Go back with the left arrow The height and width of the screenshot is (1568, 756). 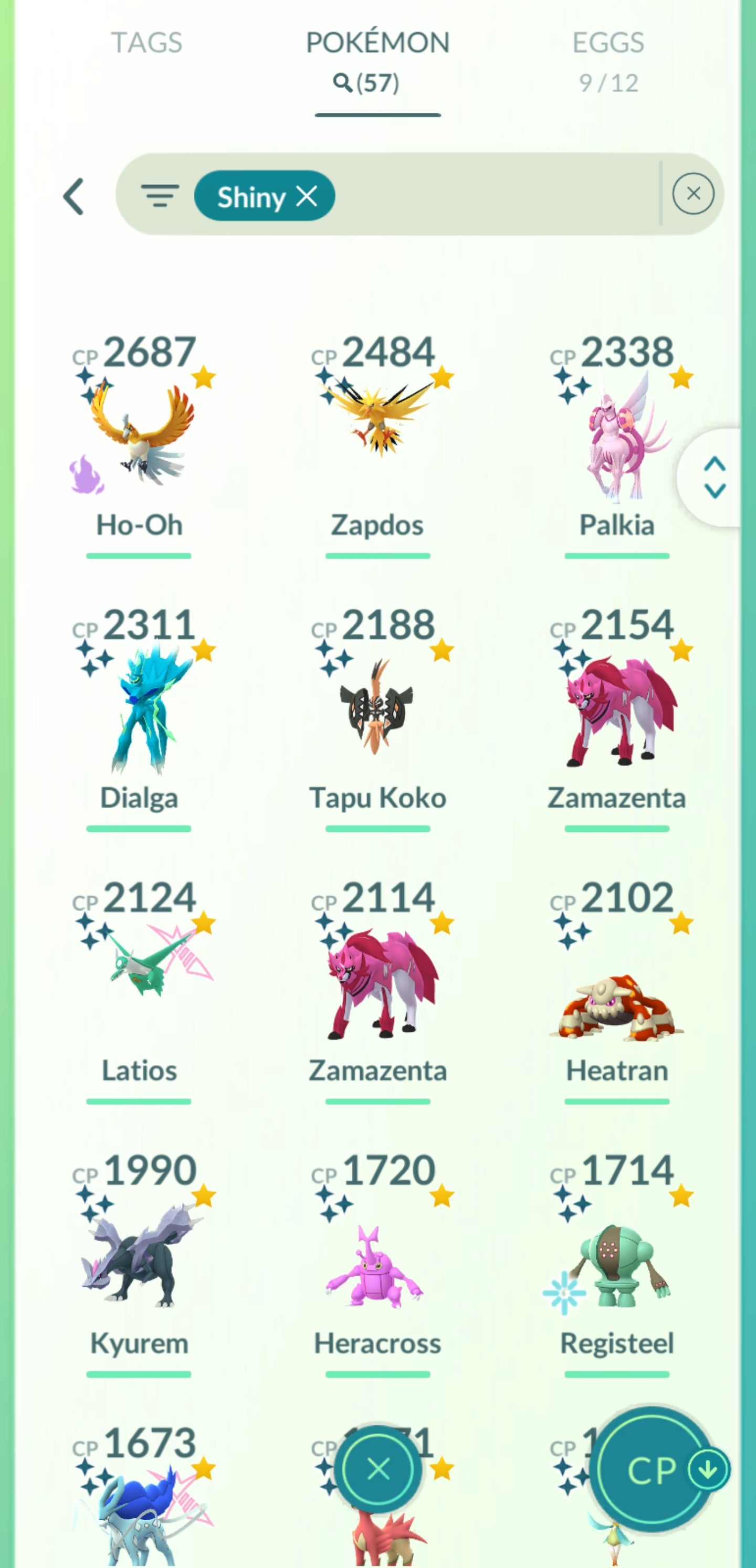pyautogui.click(x=73, y=197)
